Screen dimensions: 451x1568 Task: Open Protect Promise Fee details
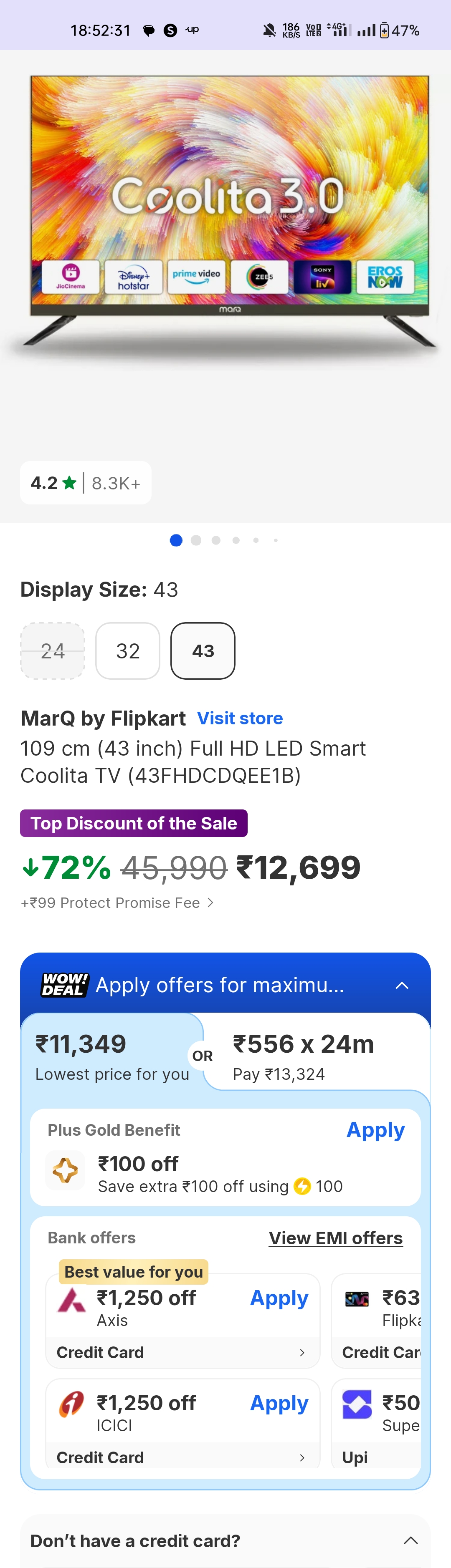point(117,902)
